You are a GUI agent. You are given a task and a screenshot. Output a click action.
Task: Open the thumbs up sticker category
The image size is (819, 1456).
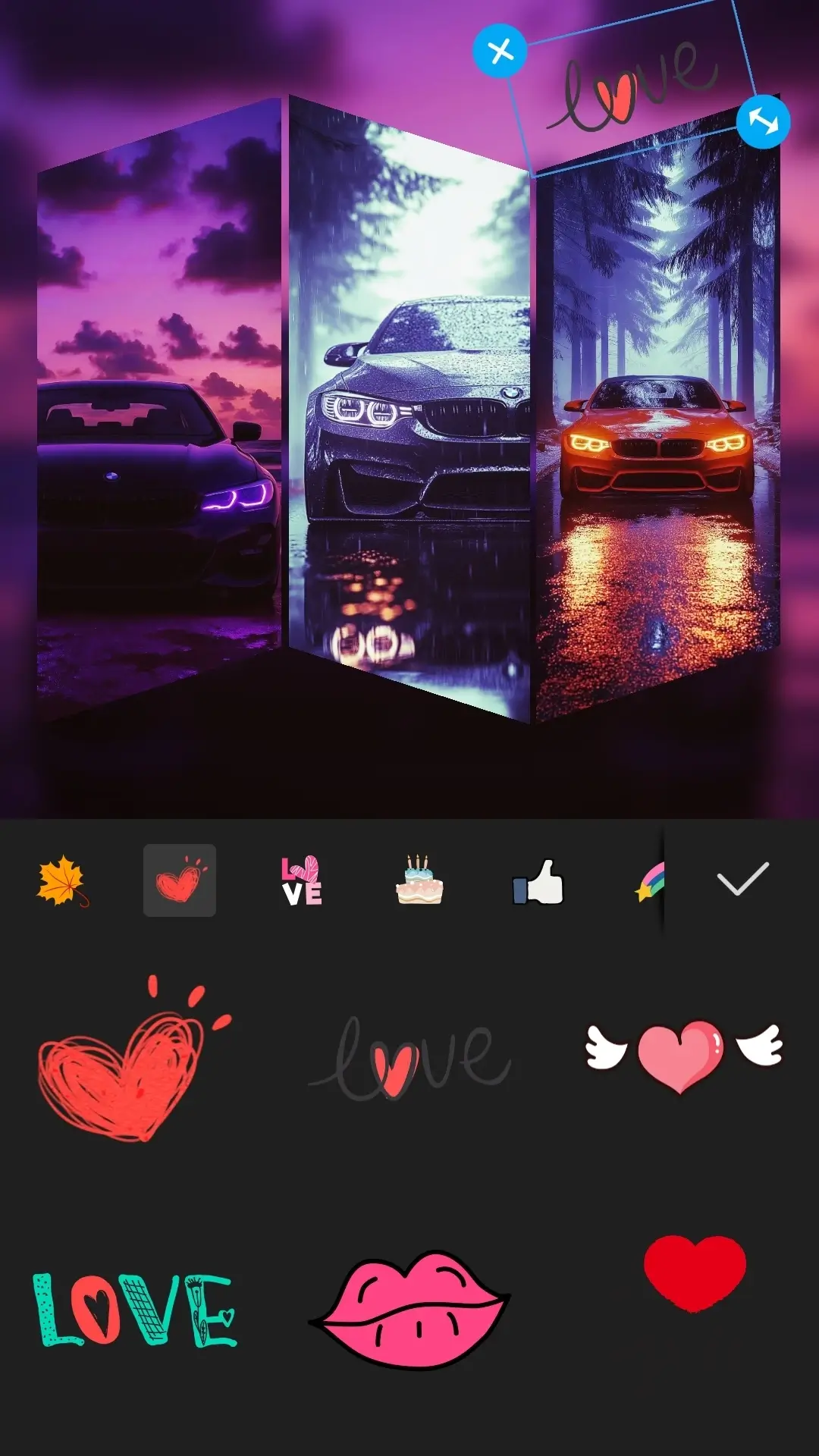click(x=538, y=882)
